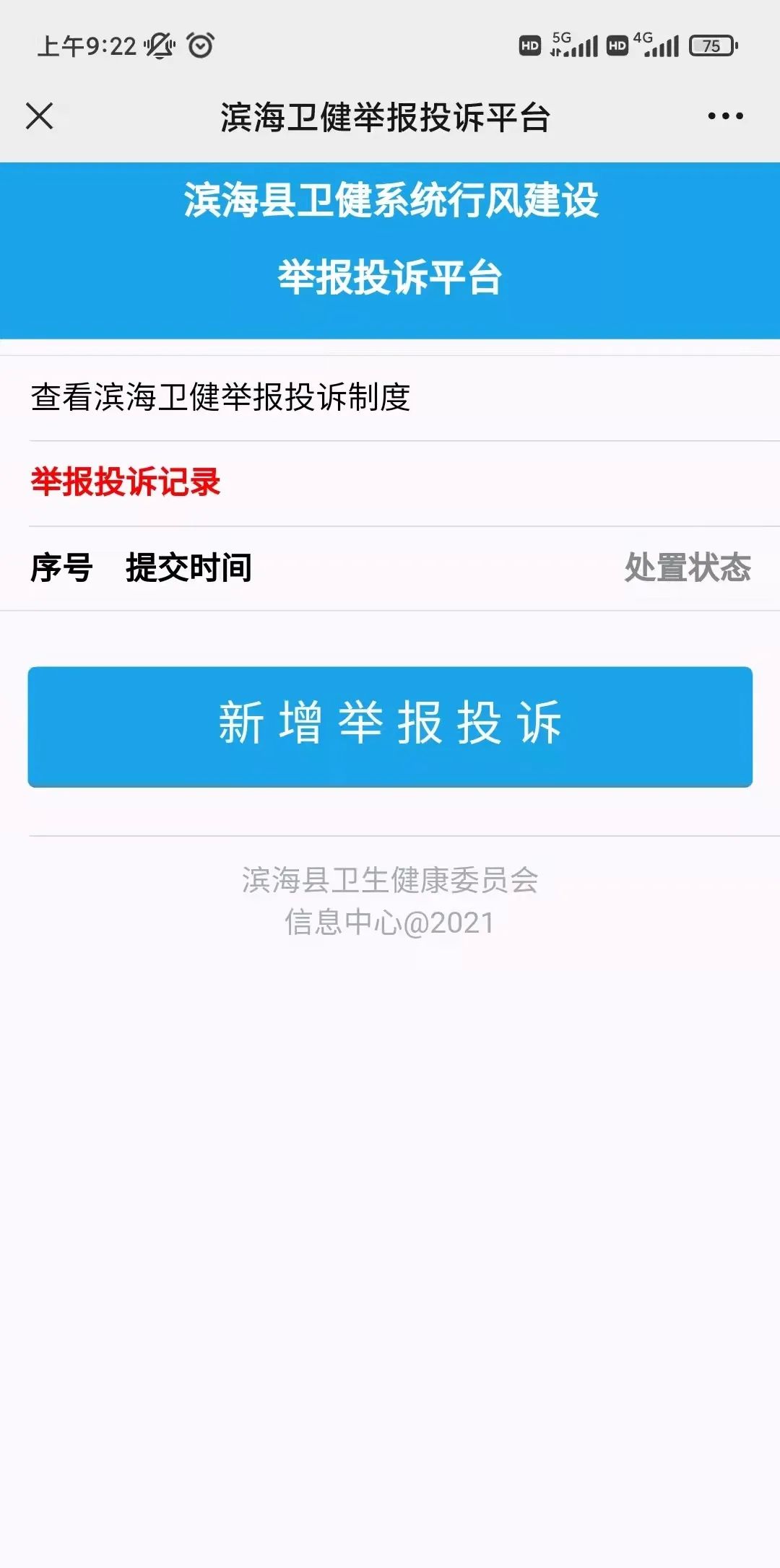Close the 滨海卫健举报投诉平台 page
Viewport: 780px width, 1568px height.
pos(39,116)
